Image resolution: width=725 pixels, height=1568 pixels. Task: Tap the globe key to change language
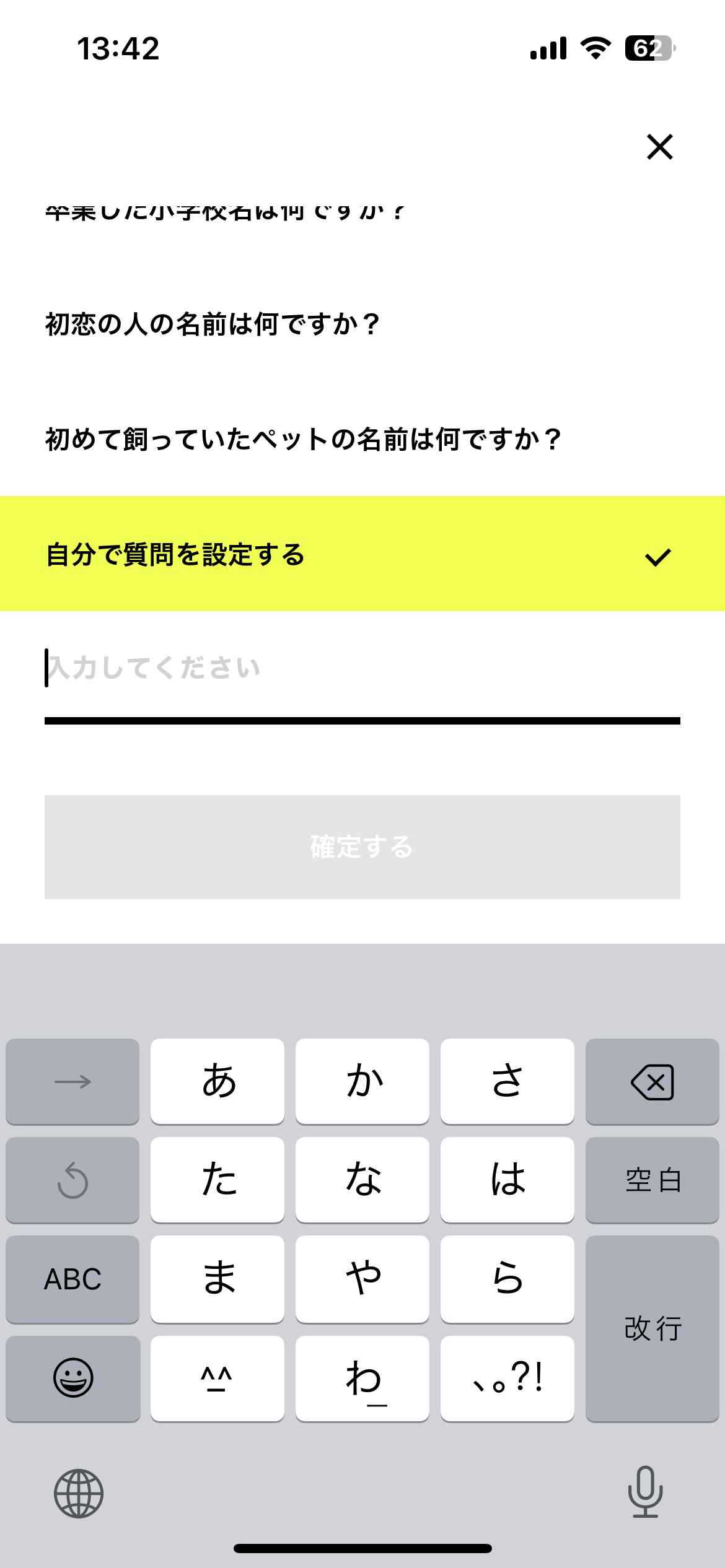tap(79, 1493)
